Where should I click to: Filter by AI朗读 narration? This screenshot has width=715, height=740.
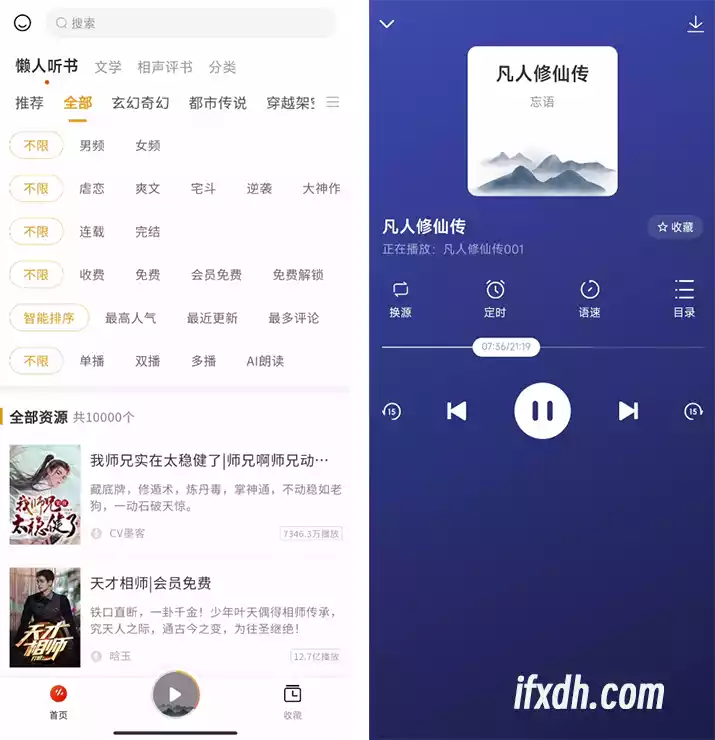pos(265,361)
